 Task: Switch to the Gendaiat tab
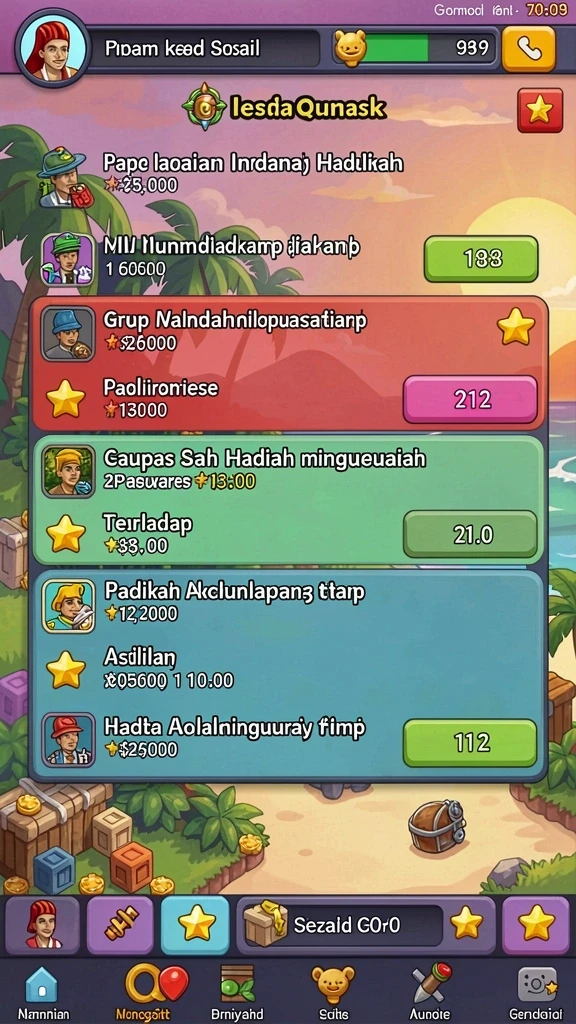(x=539, y=993)
